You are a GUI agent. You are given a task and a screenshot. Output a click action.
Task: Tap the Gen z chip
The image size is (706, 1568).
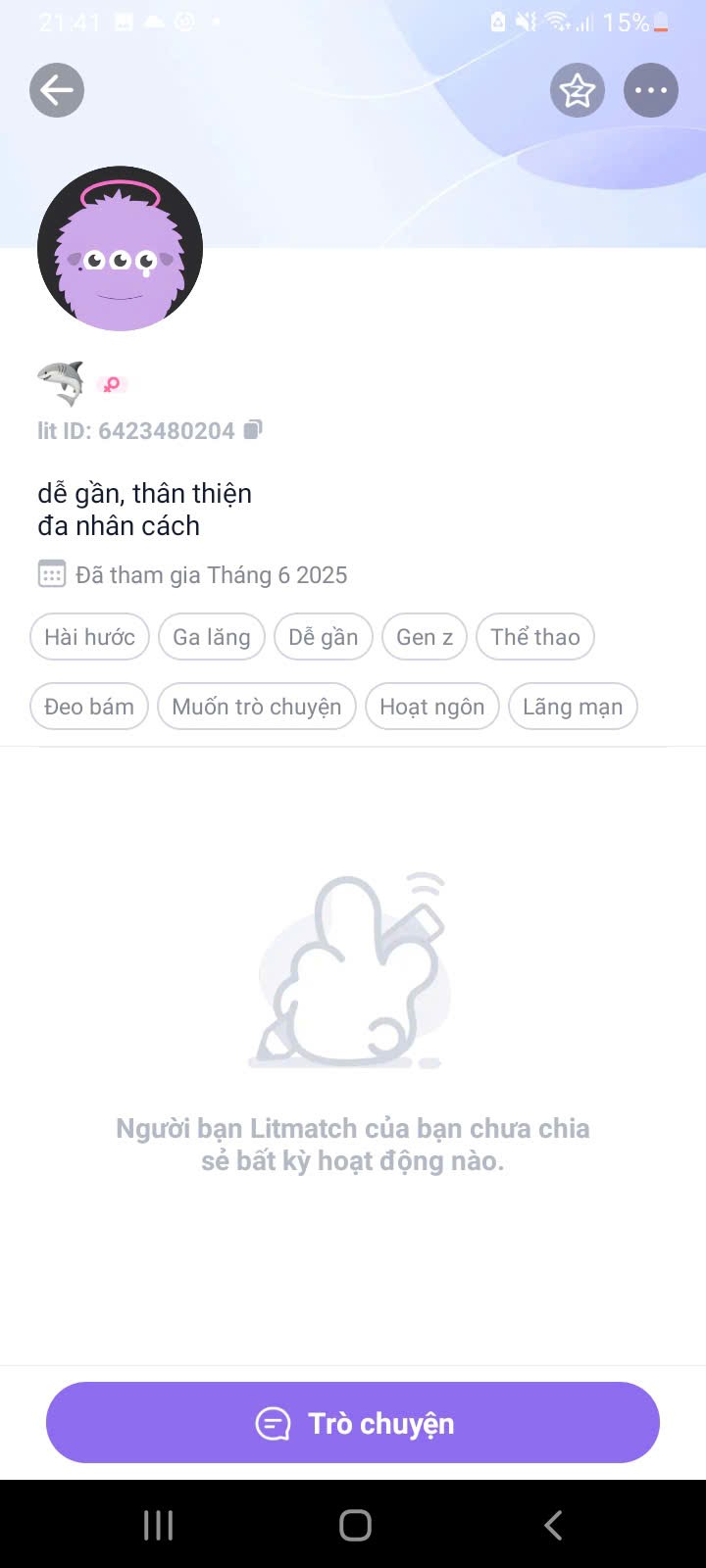tap(425, 637)
